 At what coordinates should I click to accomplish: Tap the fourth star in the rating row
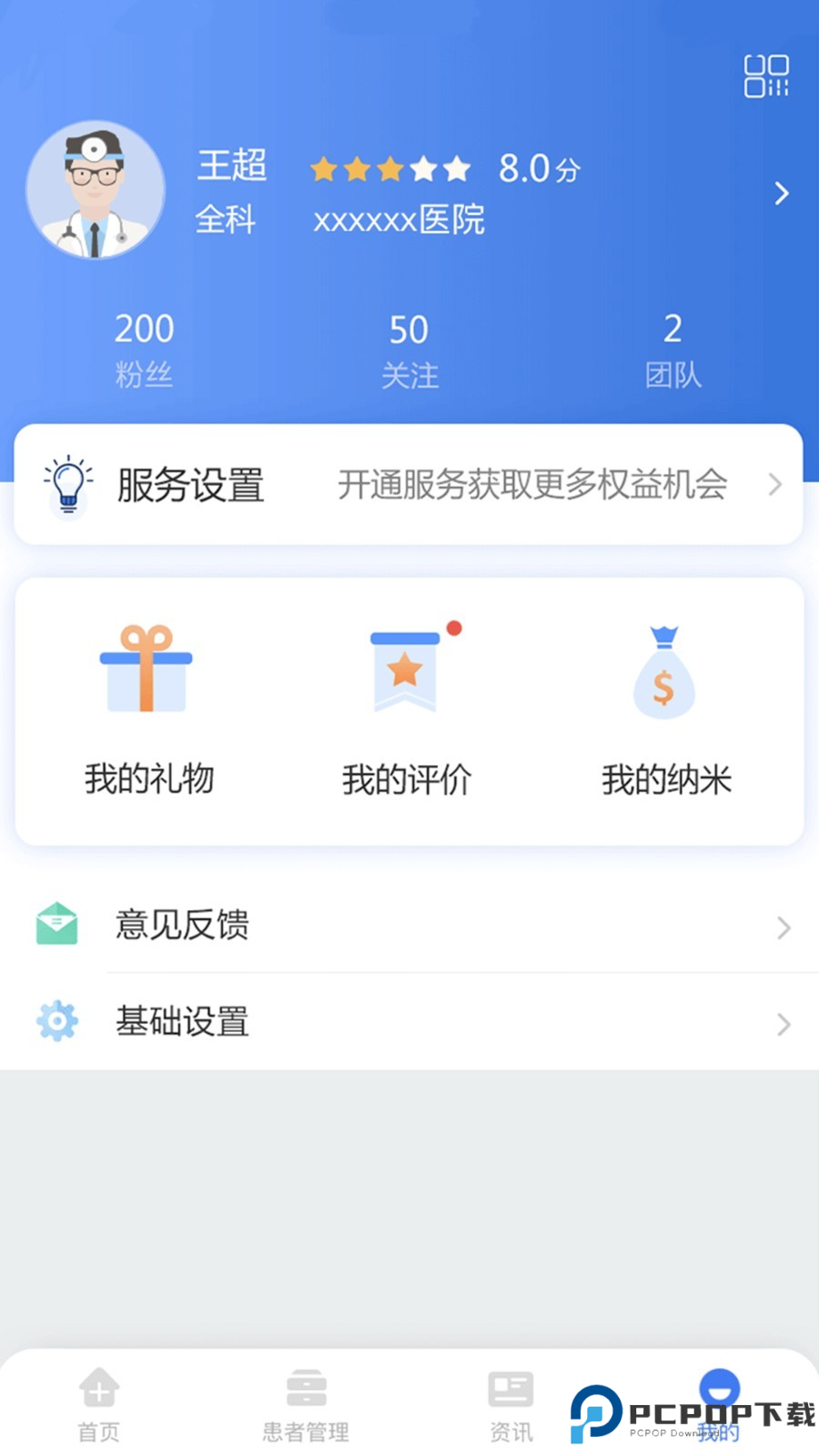pos(425,169)
